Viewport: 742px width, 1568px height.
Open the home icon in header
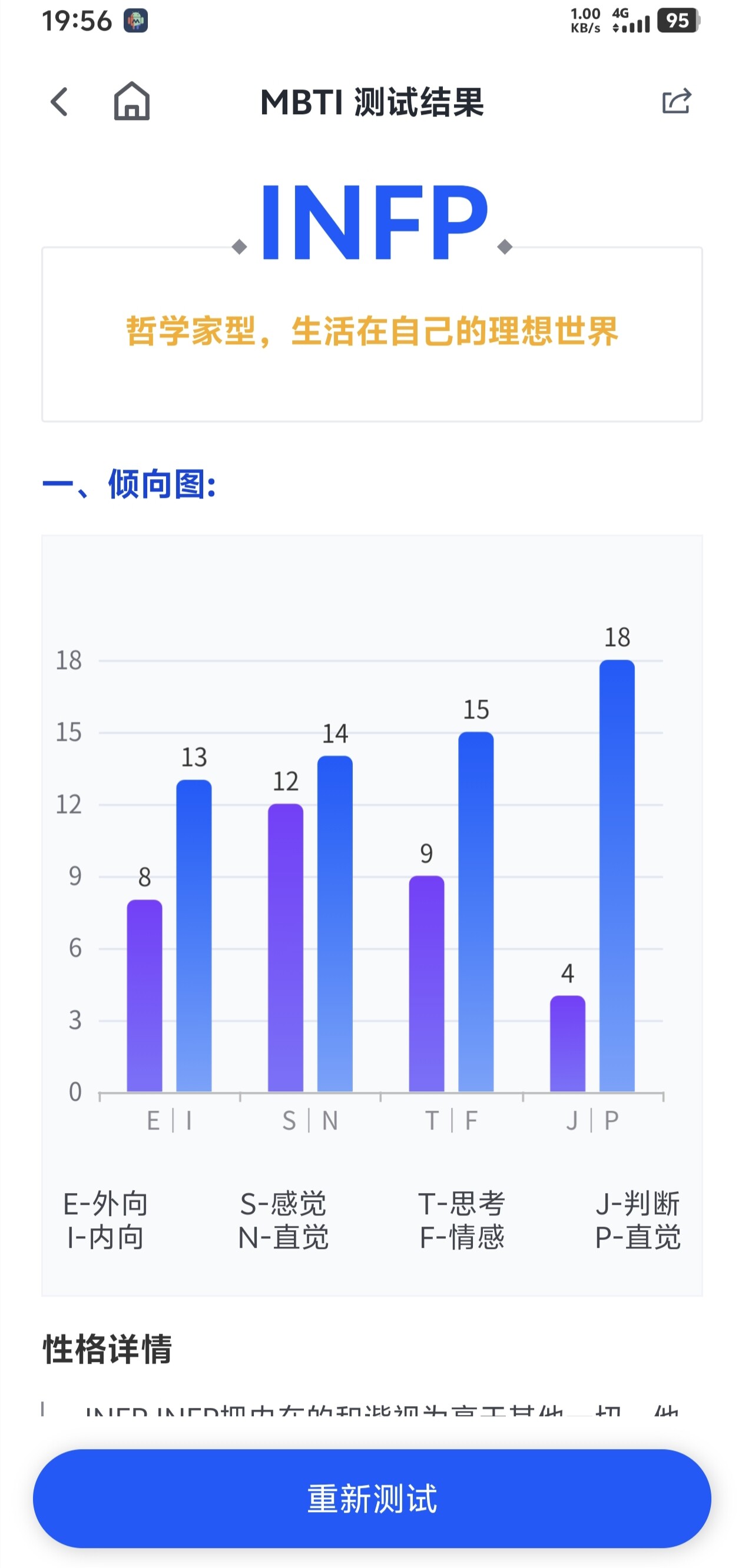tap(131, 101)
